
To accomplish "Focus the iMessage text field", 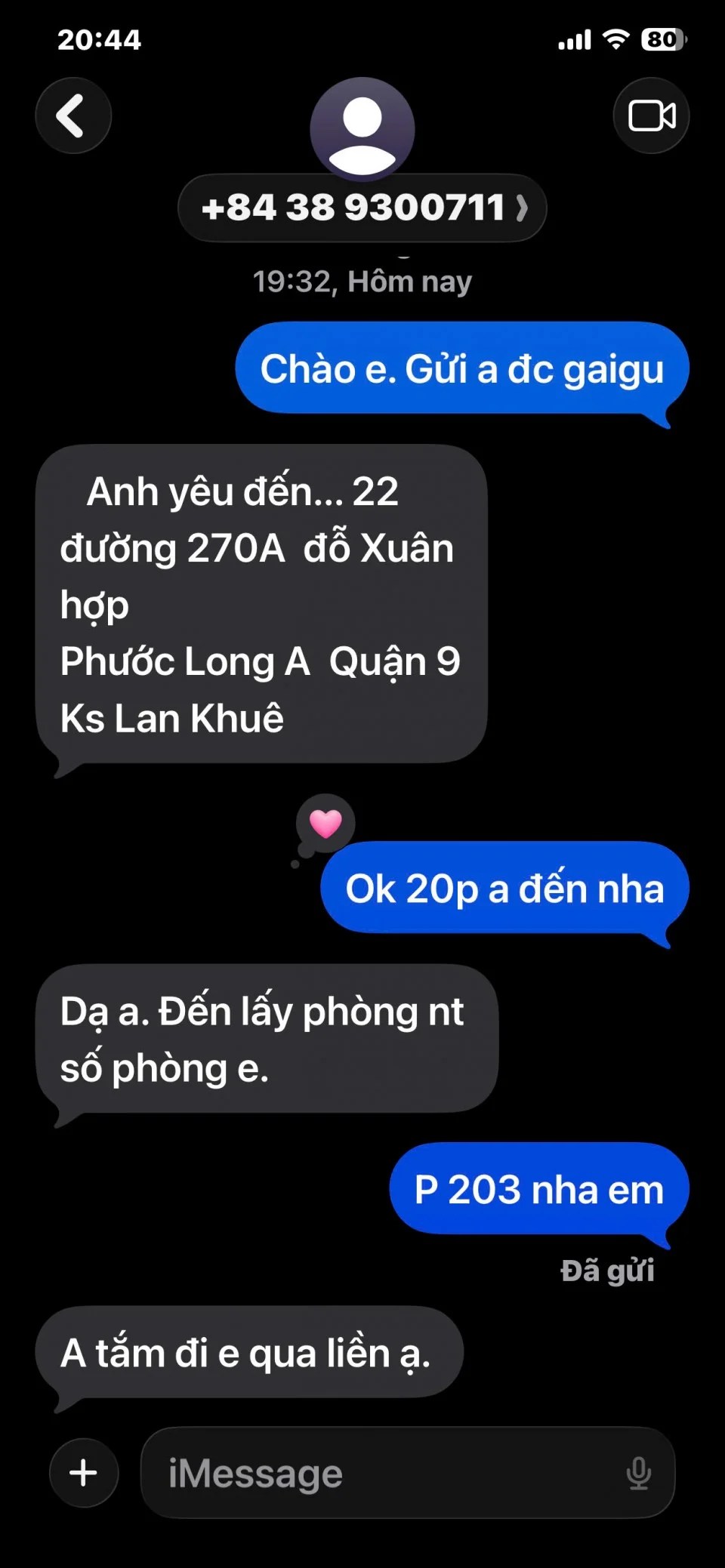I will pos(378,1474).
